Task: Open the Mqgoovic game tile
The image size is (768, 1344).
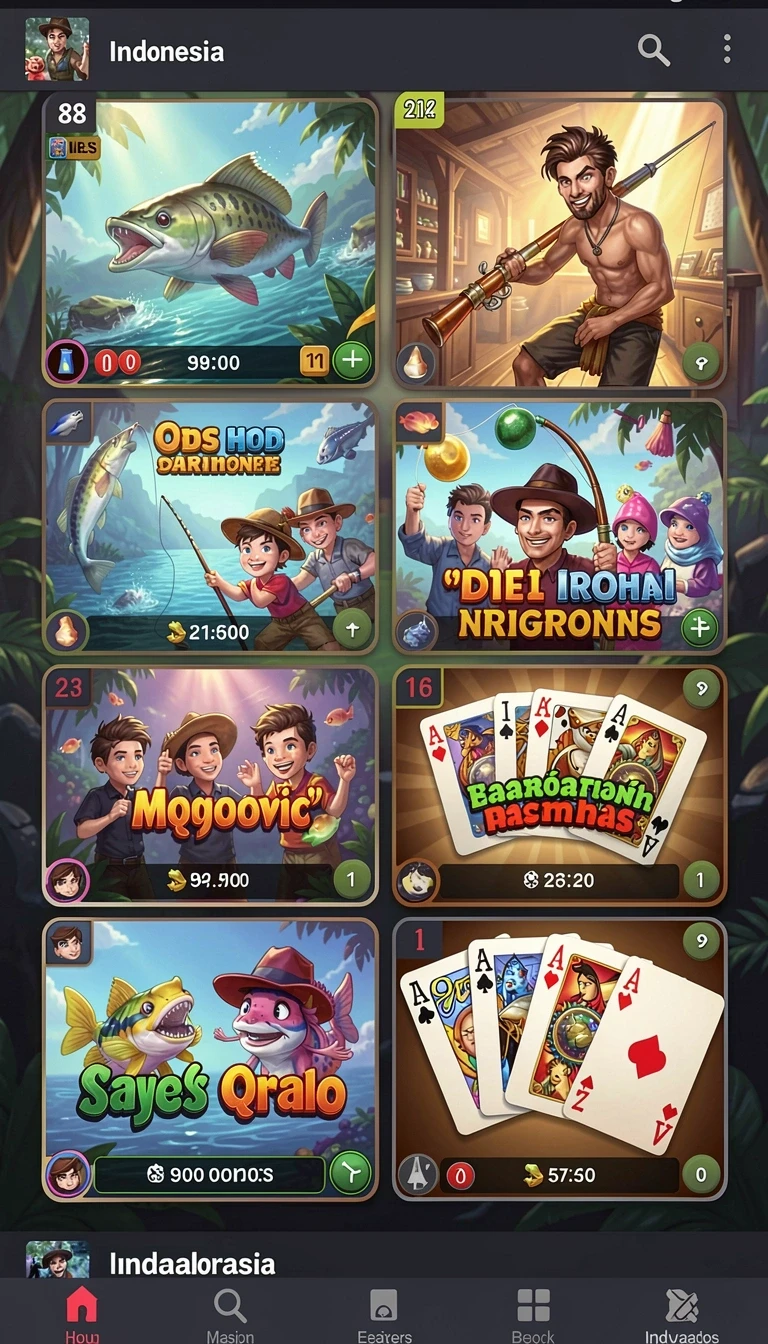Action: [x=210, y=786]
